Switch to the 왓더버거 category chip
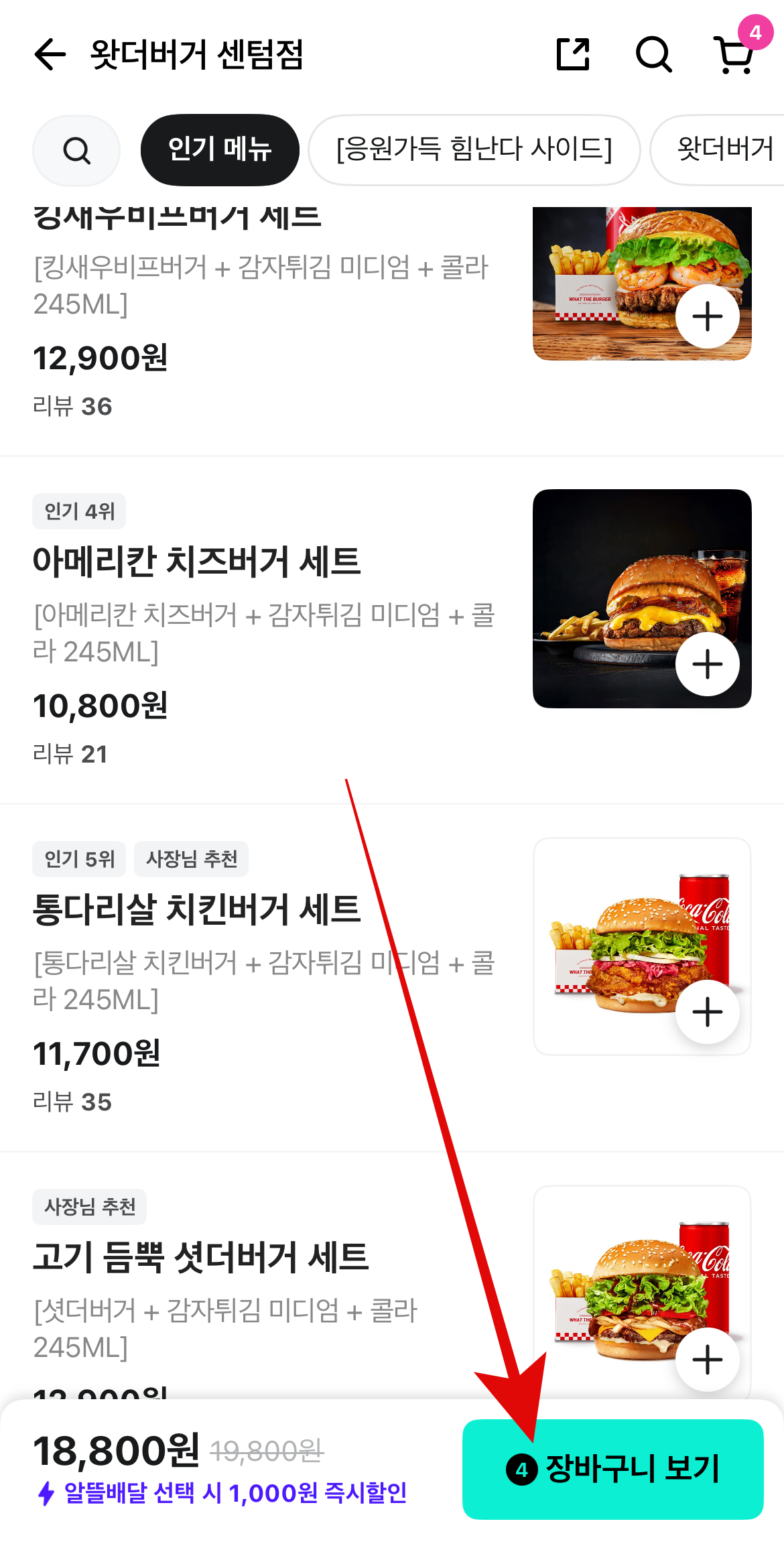 point(724,150)
